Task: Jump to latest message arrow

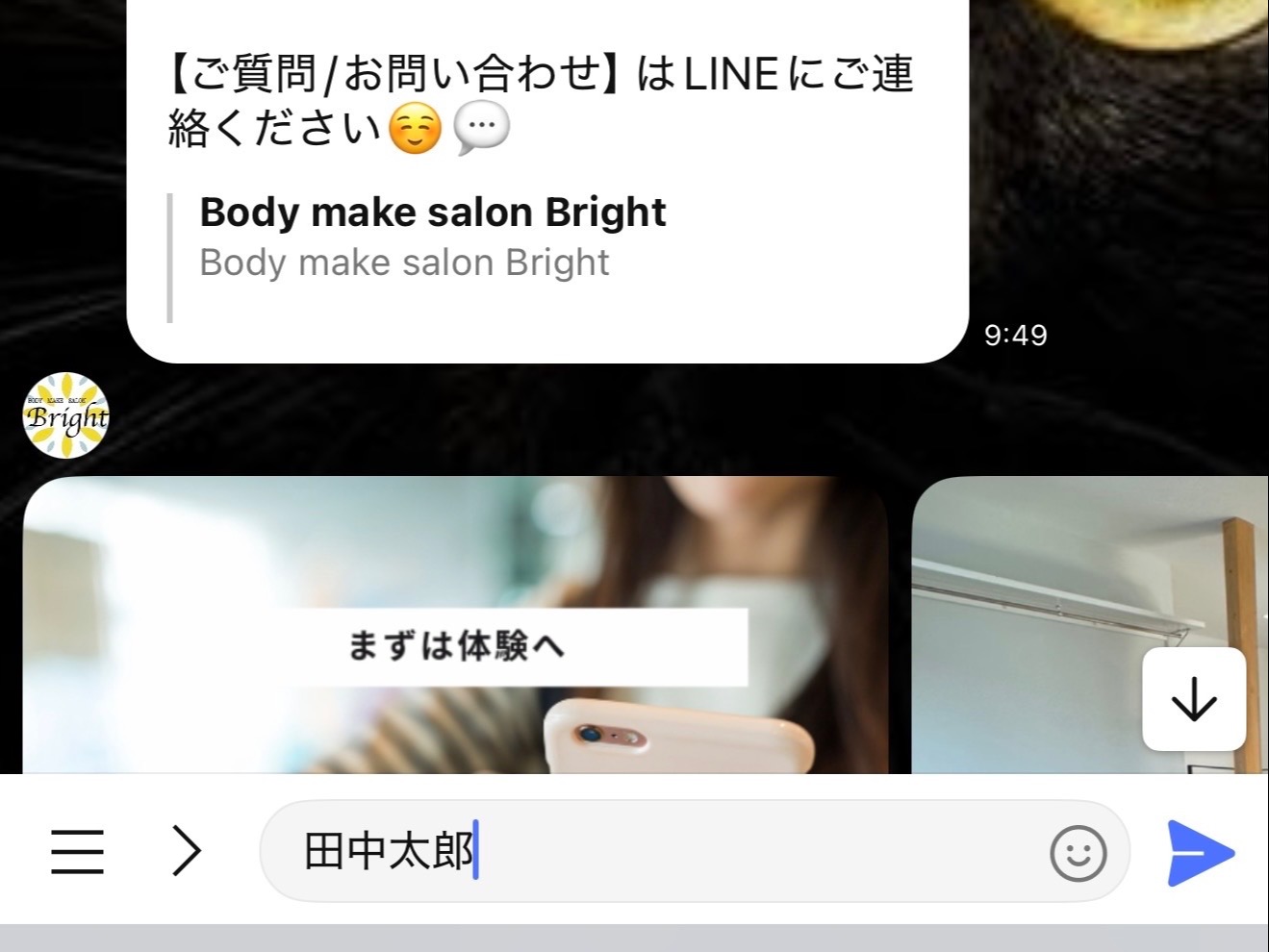Action: pos(1194,699)
